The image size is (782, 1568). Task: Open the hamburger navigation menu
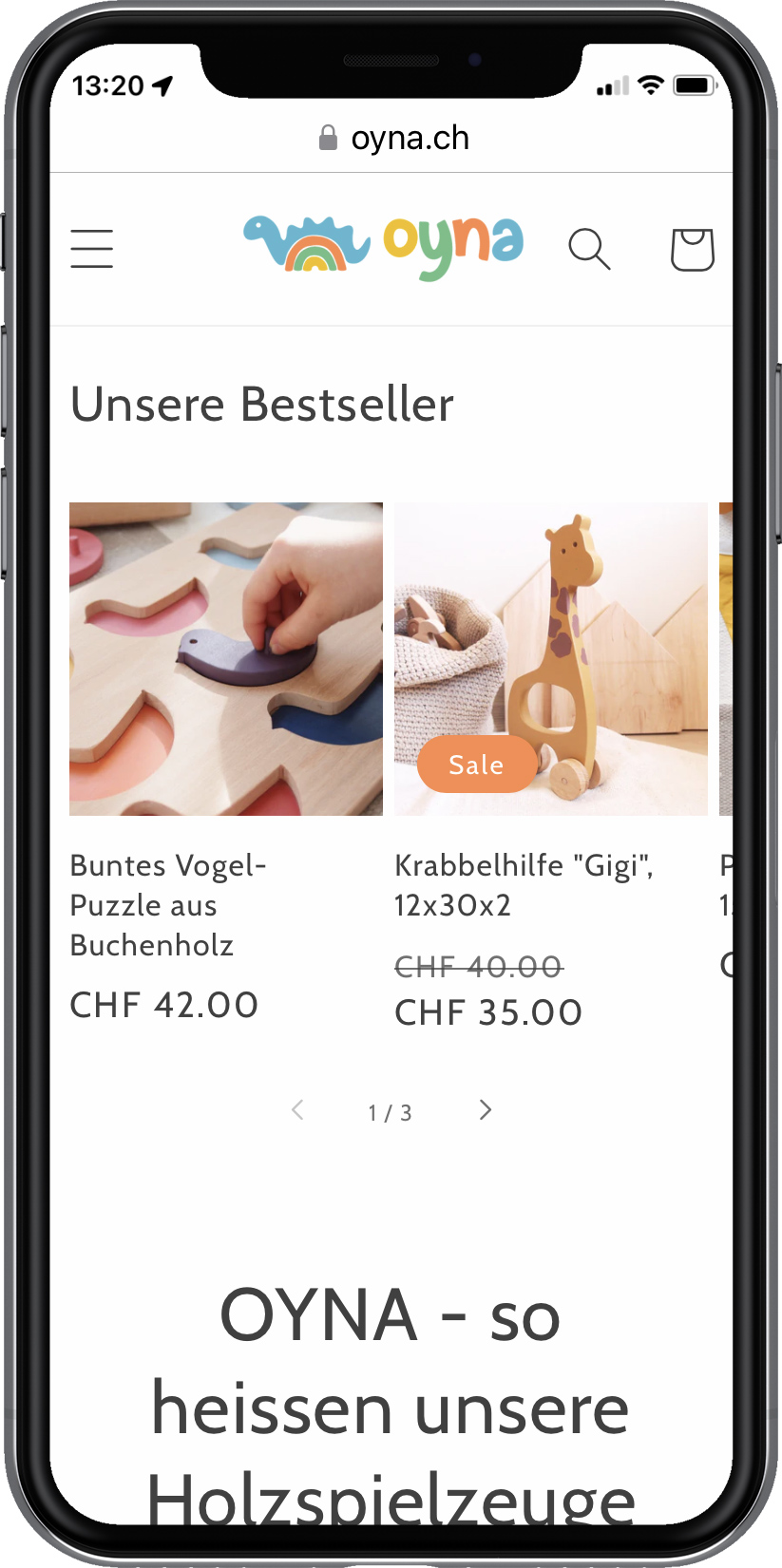92,249
